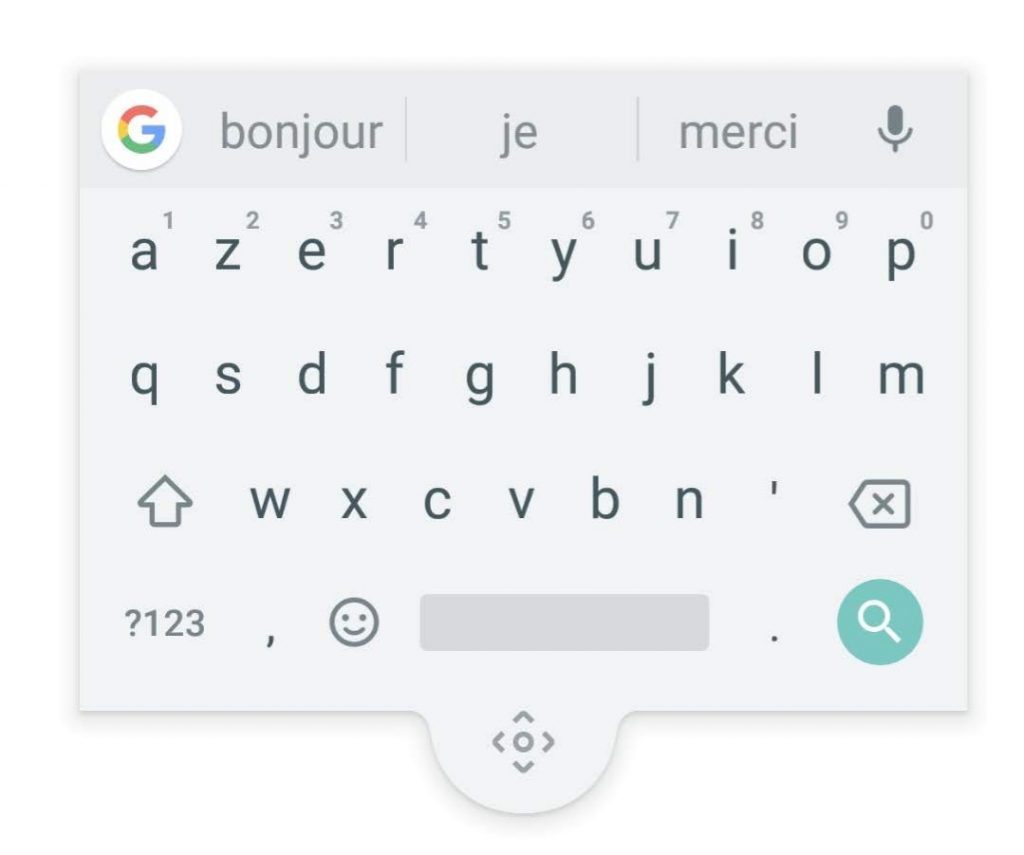Tap the floating keyboard move handle

(x=523, y=742)
